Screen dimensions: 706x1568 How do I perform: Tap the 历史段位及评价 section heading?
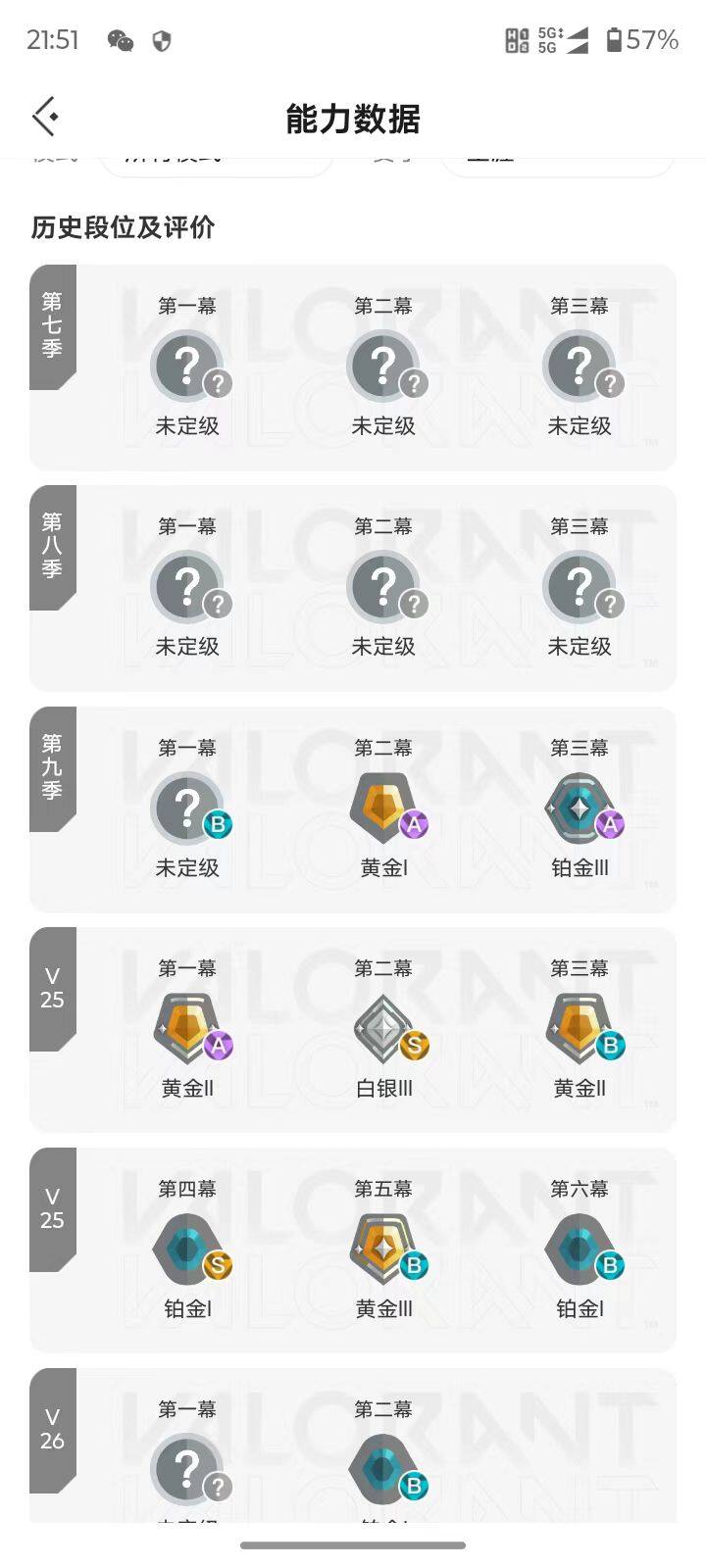pos(126,228)
